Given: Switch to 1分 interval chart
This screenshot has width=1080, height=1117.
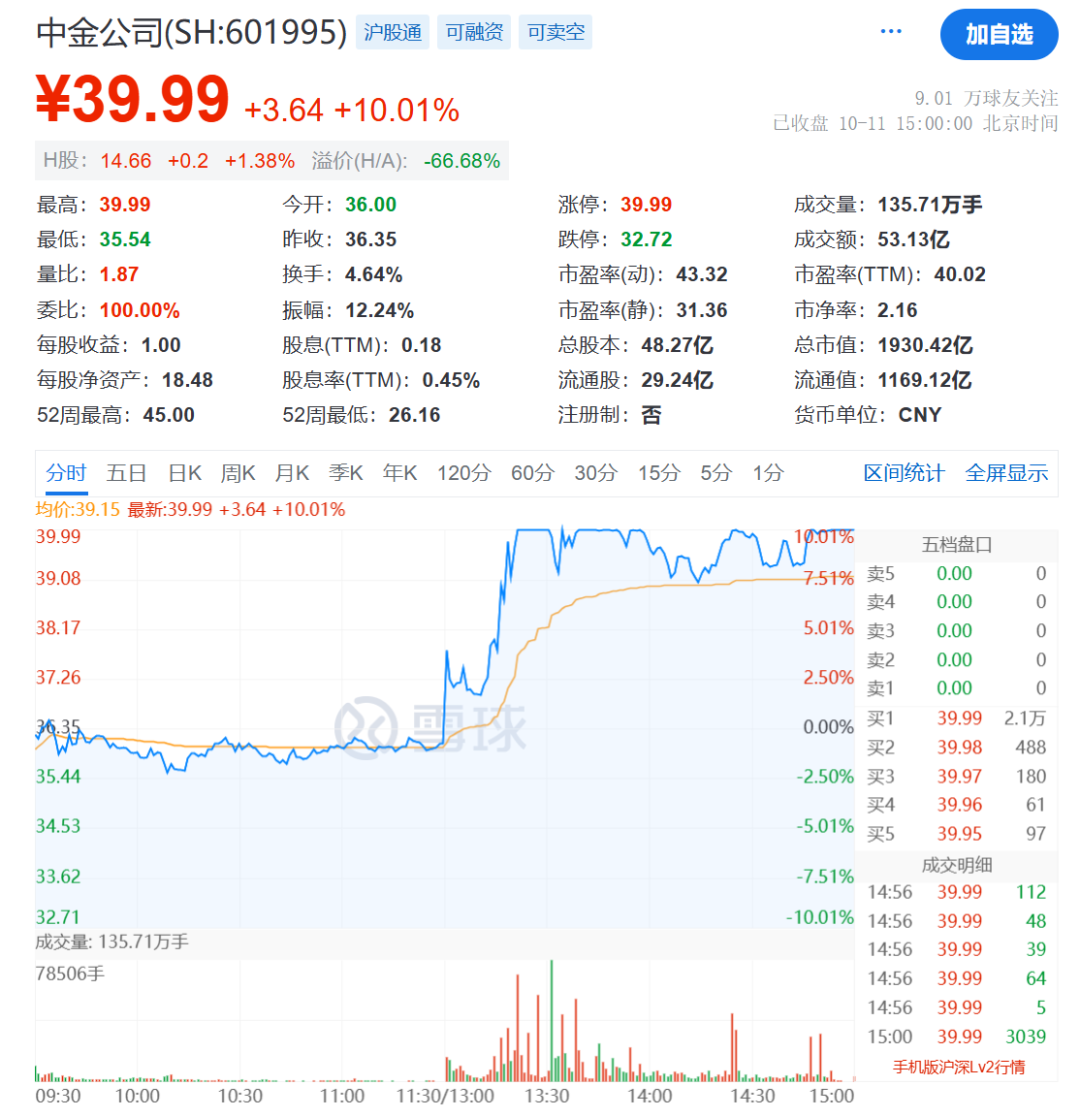Looking at the screenshot, I should [768, 473].
